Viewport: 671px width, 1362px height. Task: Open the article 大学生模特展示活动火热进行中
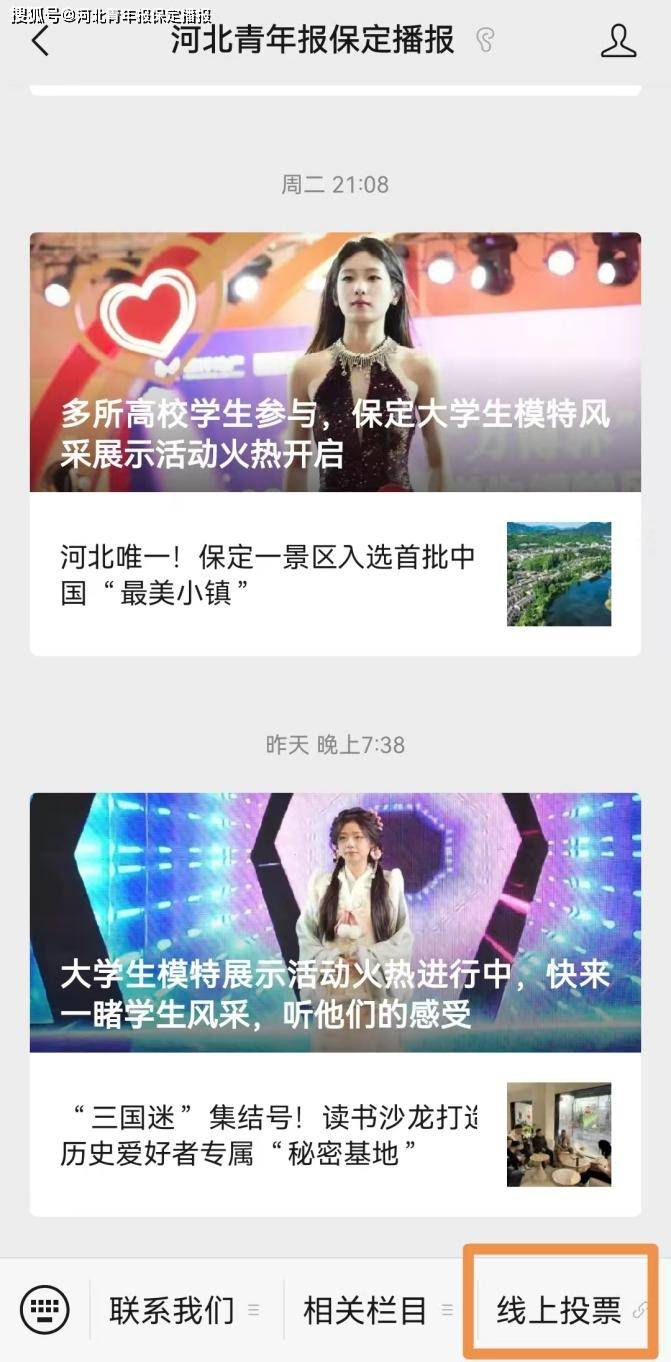[x=335, y=922]
